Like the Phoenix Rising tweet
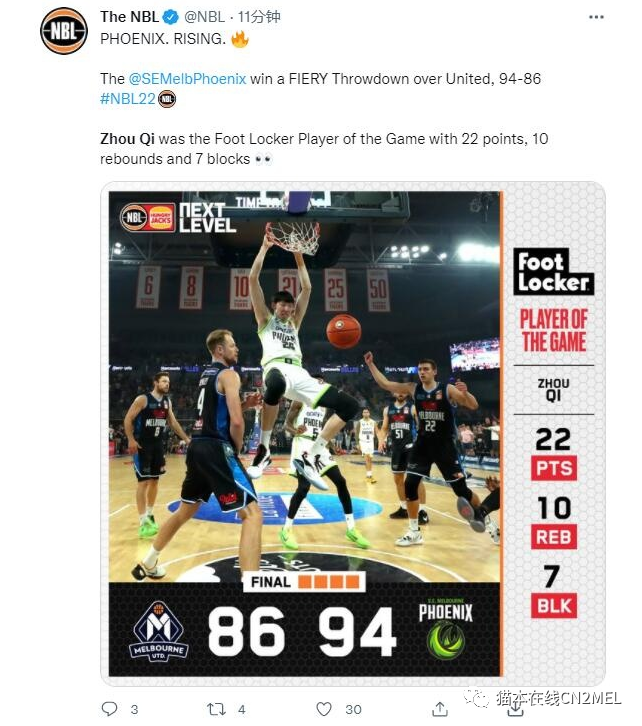 click(x=323, y=709)
